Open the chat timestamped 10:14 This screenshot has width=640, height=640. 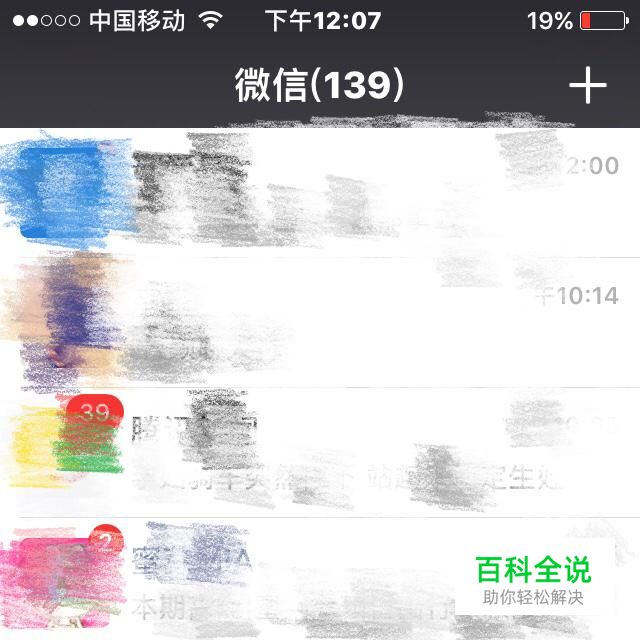(320, 320)
